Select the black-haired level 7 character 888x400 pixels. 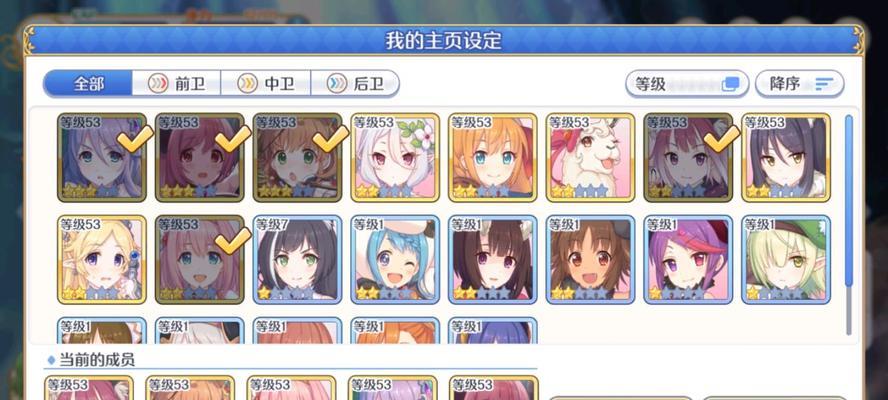[298, 259]
